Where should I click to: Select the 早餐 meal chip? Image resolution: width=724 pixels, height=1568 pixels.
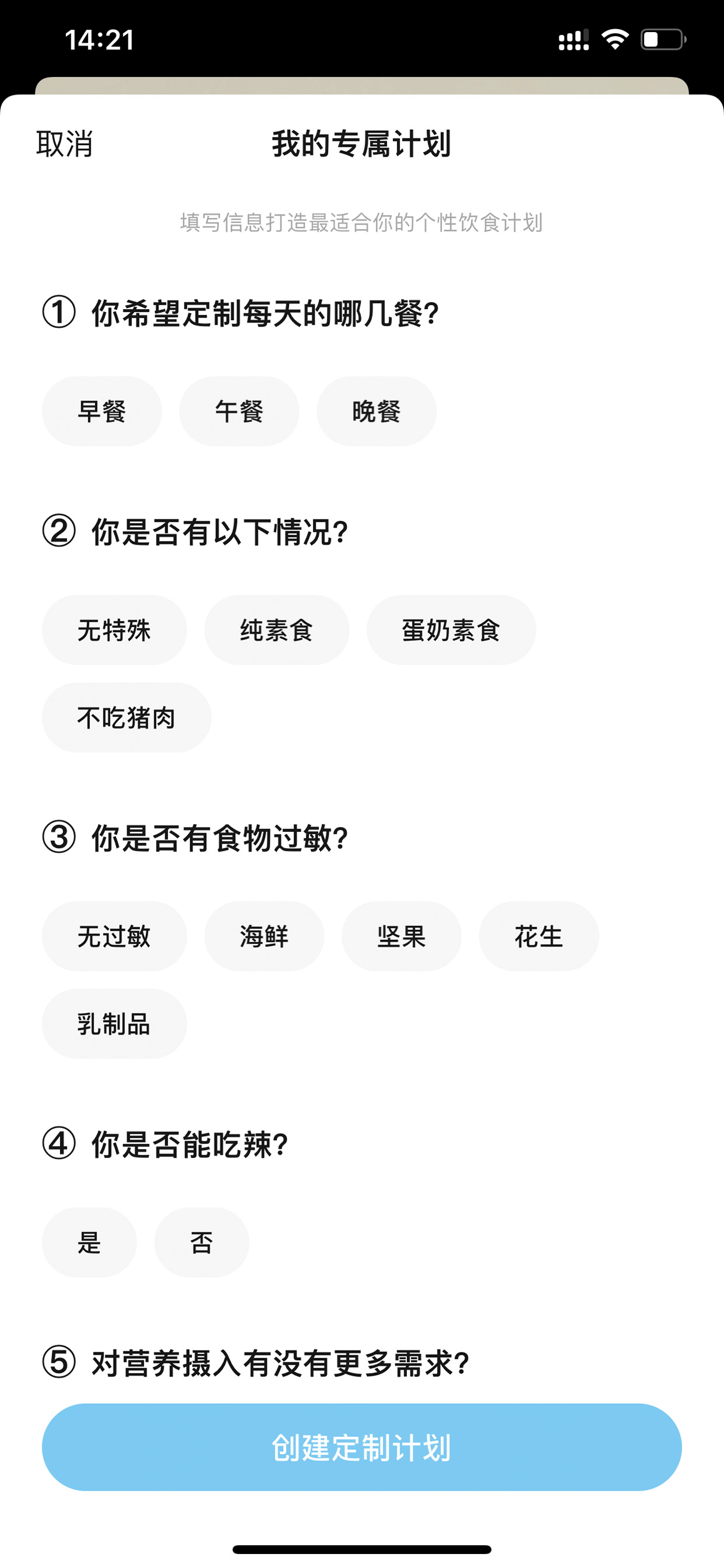[102, 411]
